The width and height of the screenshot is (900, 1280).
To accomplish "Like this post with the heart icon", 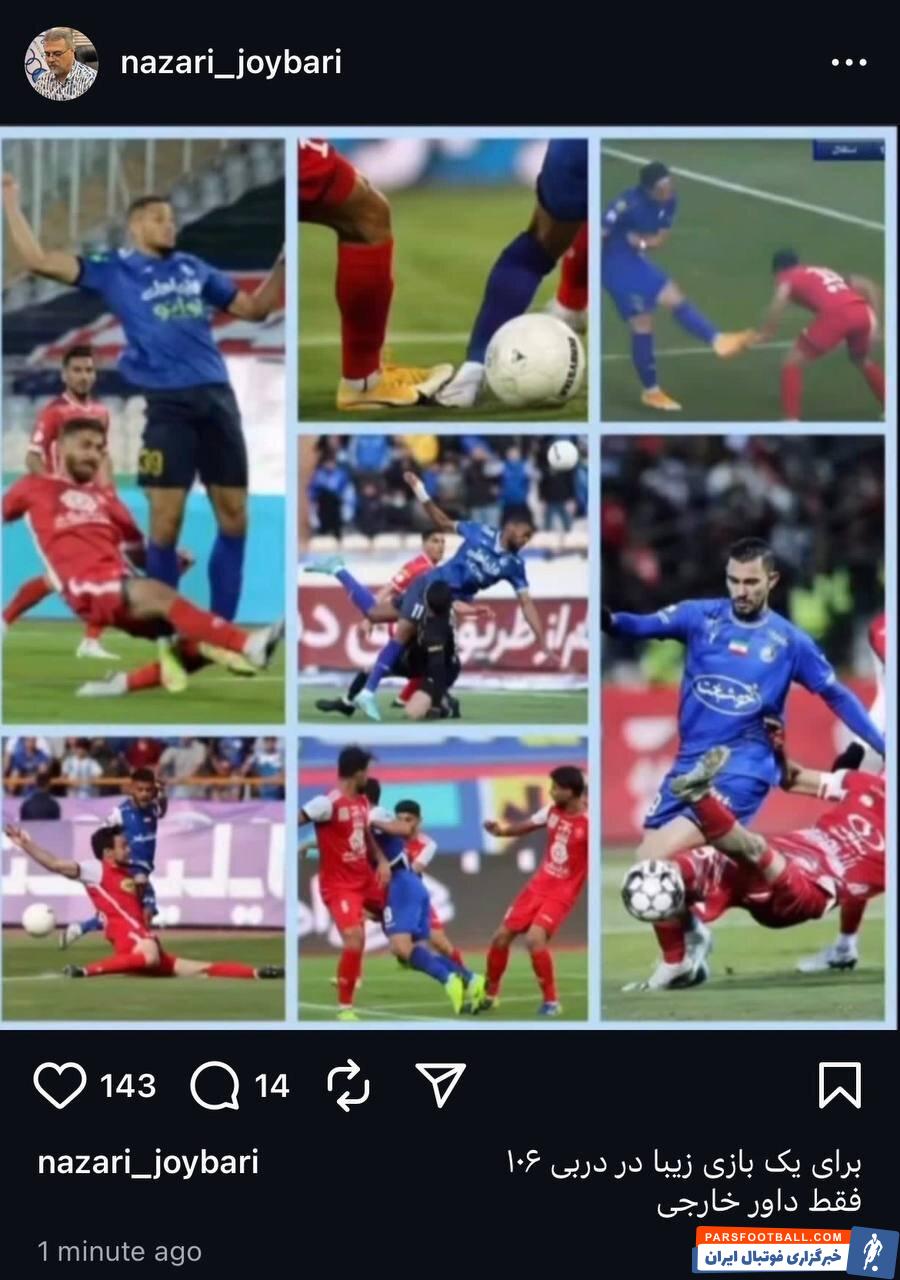I will click(x=60, y=1085).
